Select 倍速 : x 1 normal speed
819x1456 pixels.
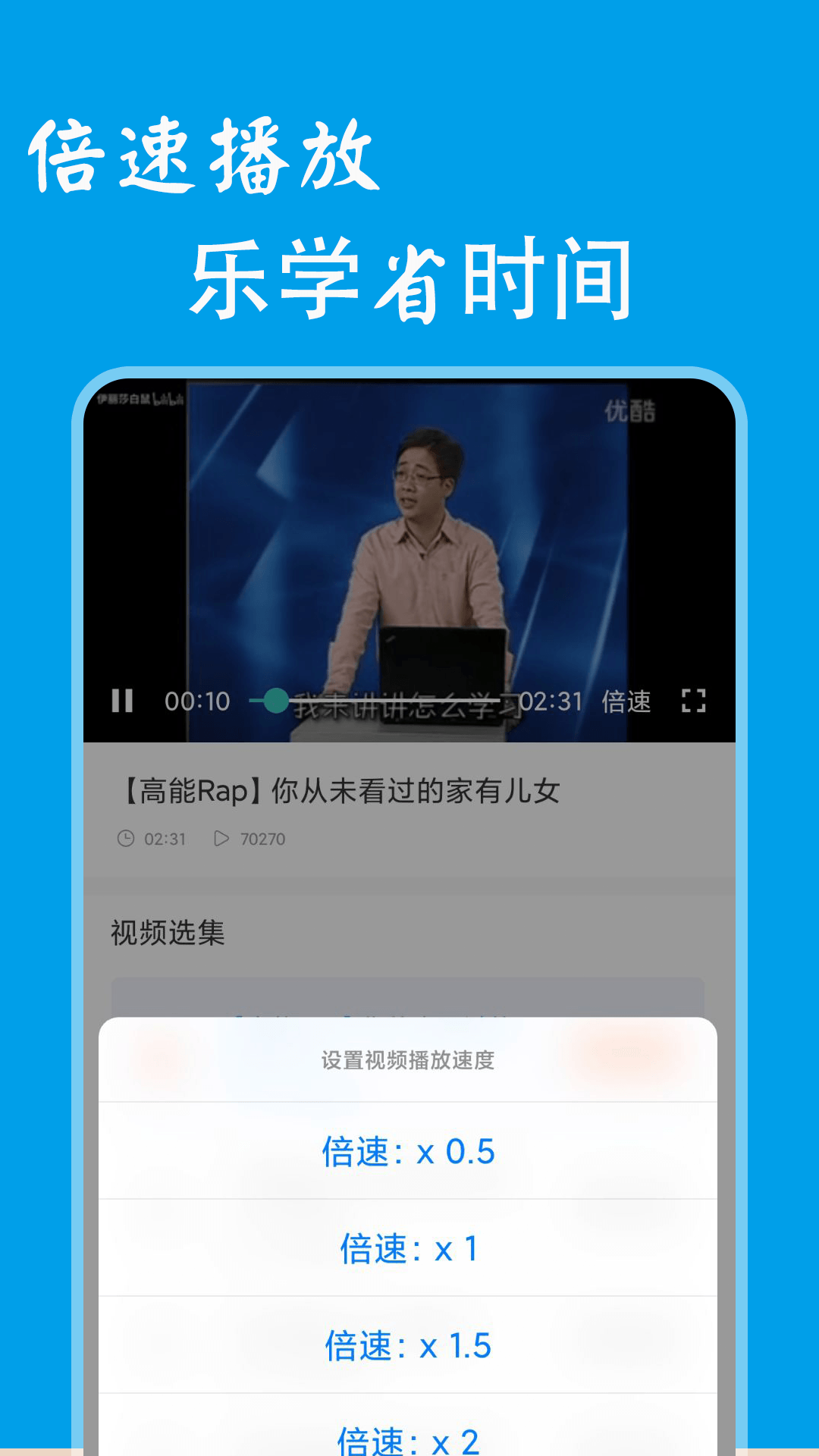point(409,1248)
